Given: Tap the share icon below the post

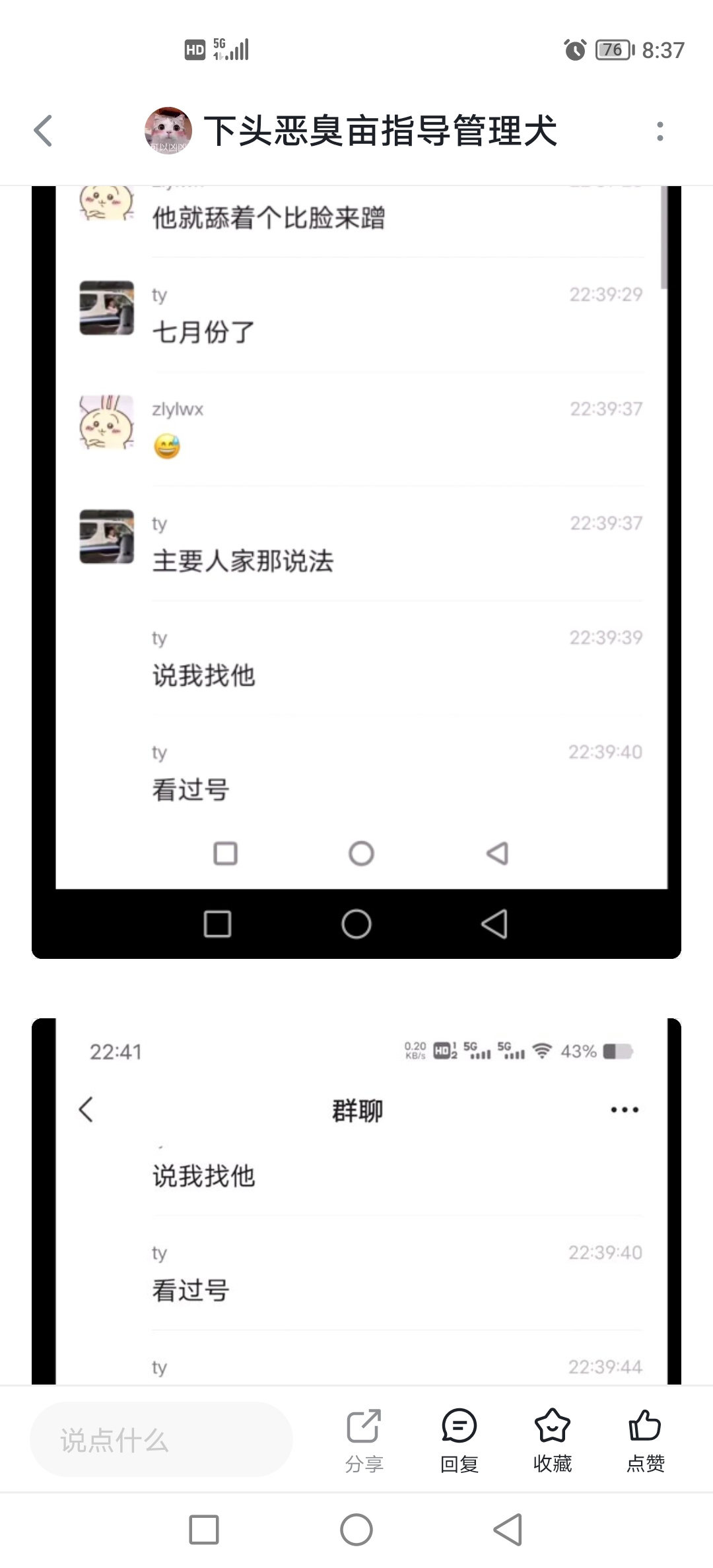Looking at the screenshot, I should pos(364,1425).
